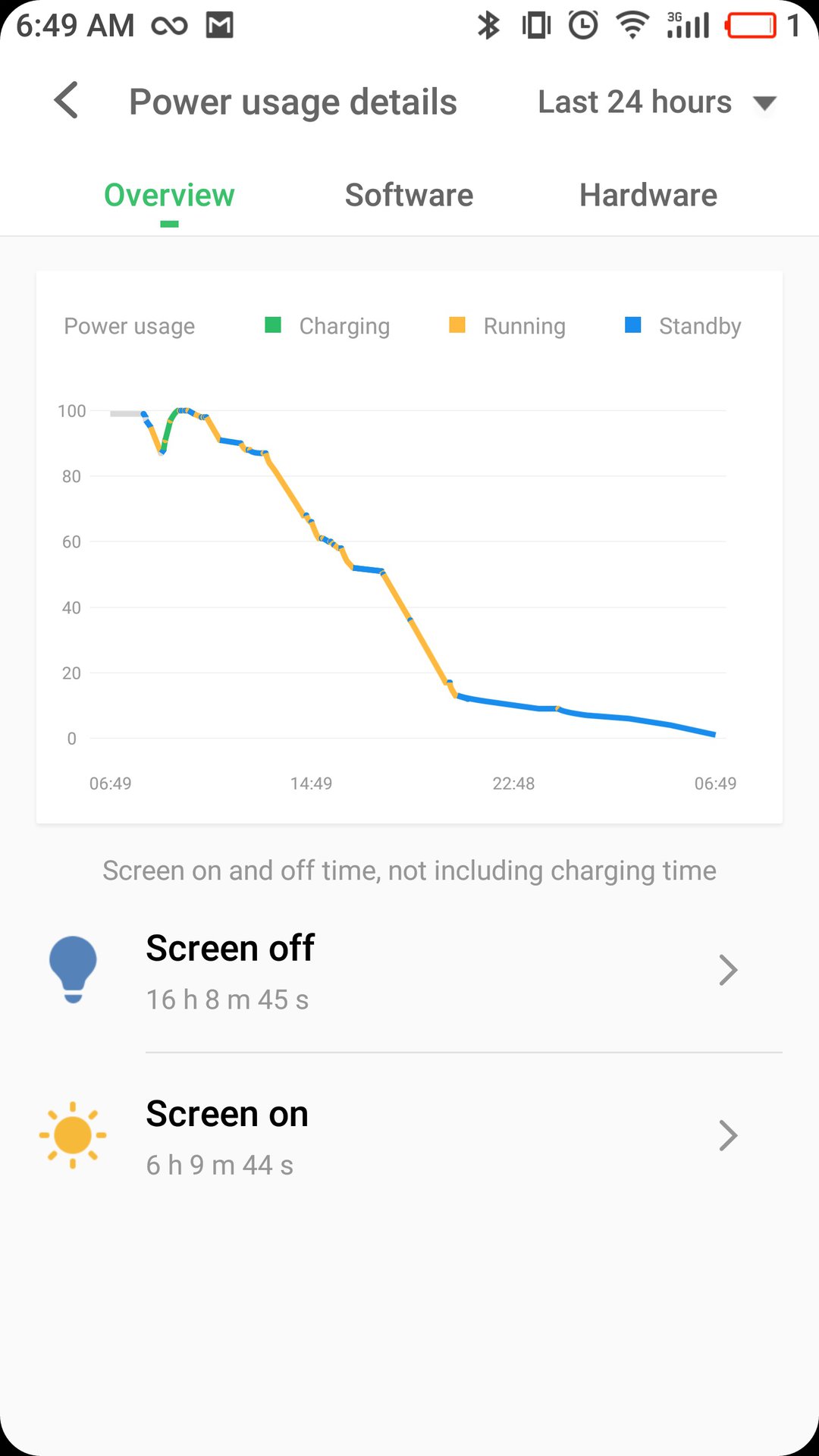Go back from Power usage details
Image resolution: width=819 pixels, height=1456 pixels.
[67, 101]
